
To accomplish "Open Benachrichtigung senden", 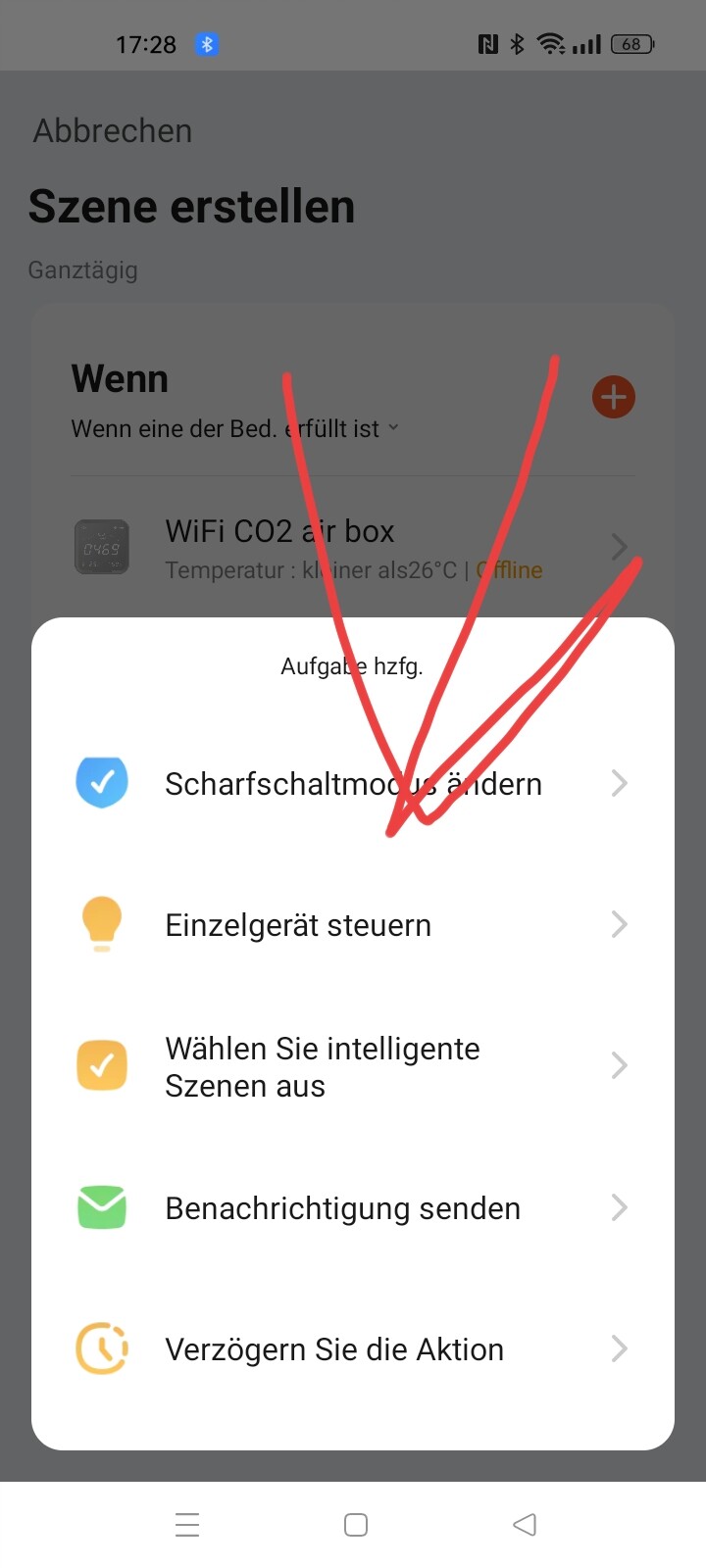I will tap(353, 1207).
